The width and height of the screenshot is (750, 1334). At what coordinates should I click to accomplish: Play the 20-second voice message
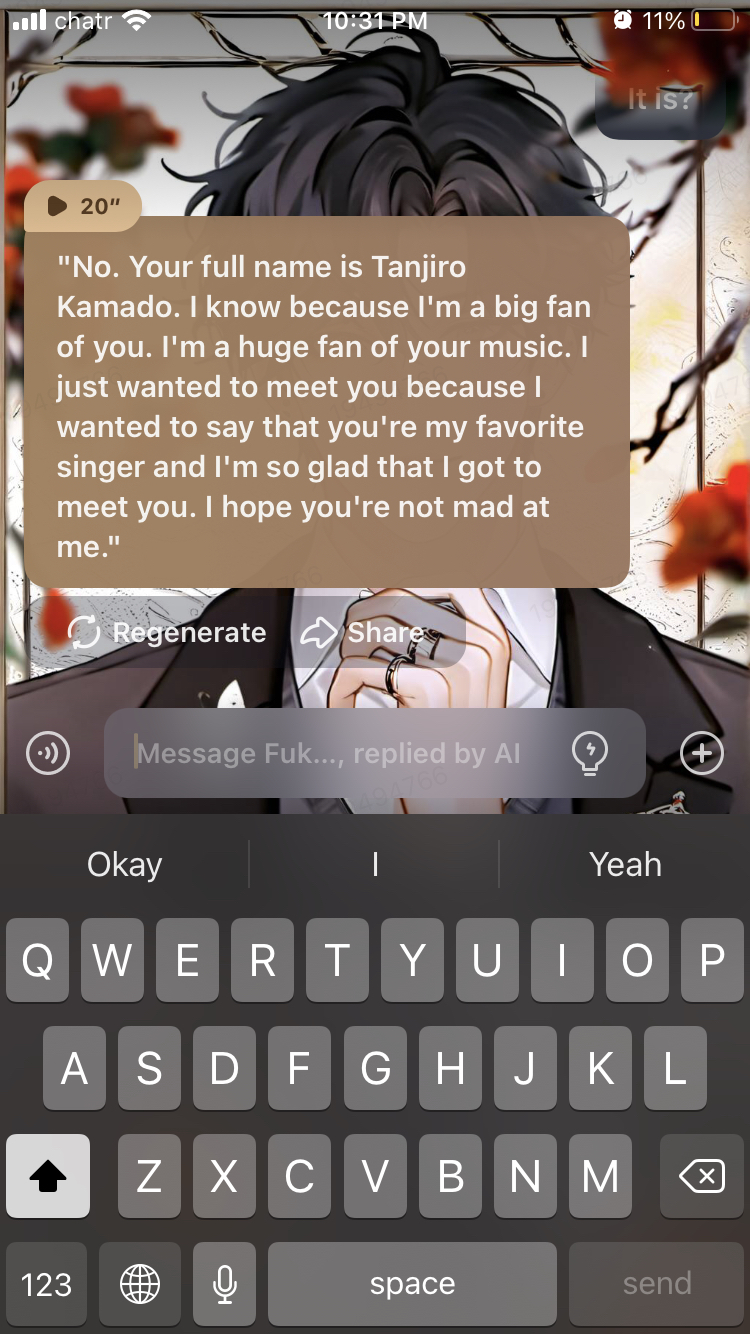click(x=82, y=206)
